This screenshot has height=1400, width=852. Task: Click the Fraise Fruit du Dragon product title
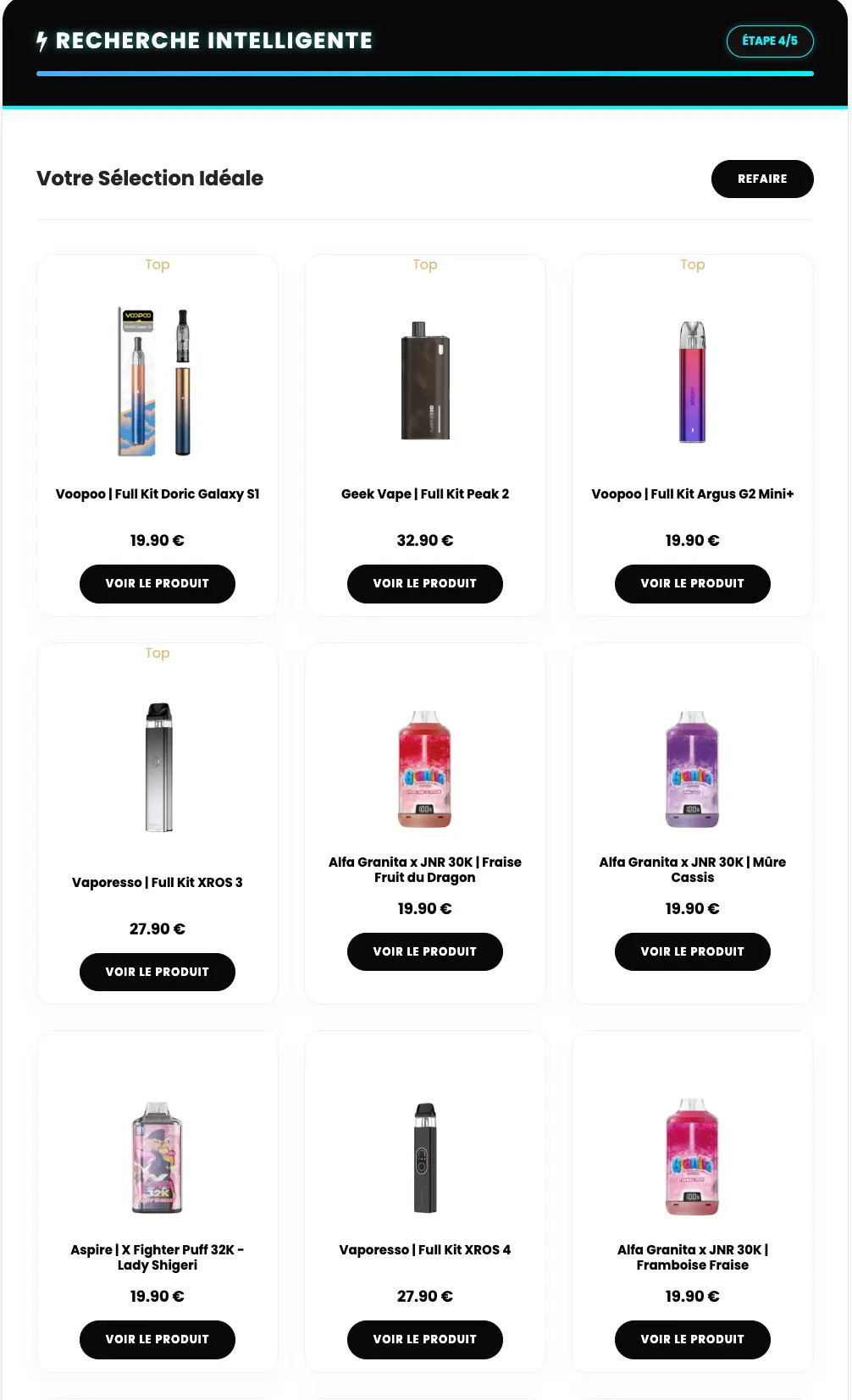pyautogui.click(x=424, y=869)
